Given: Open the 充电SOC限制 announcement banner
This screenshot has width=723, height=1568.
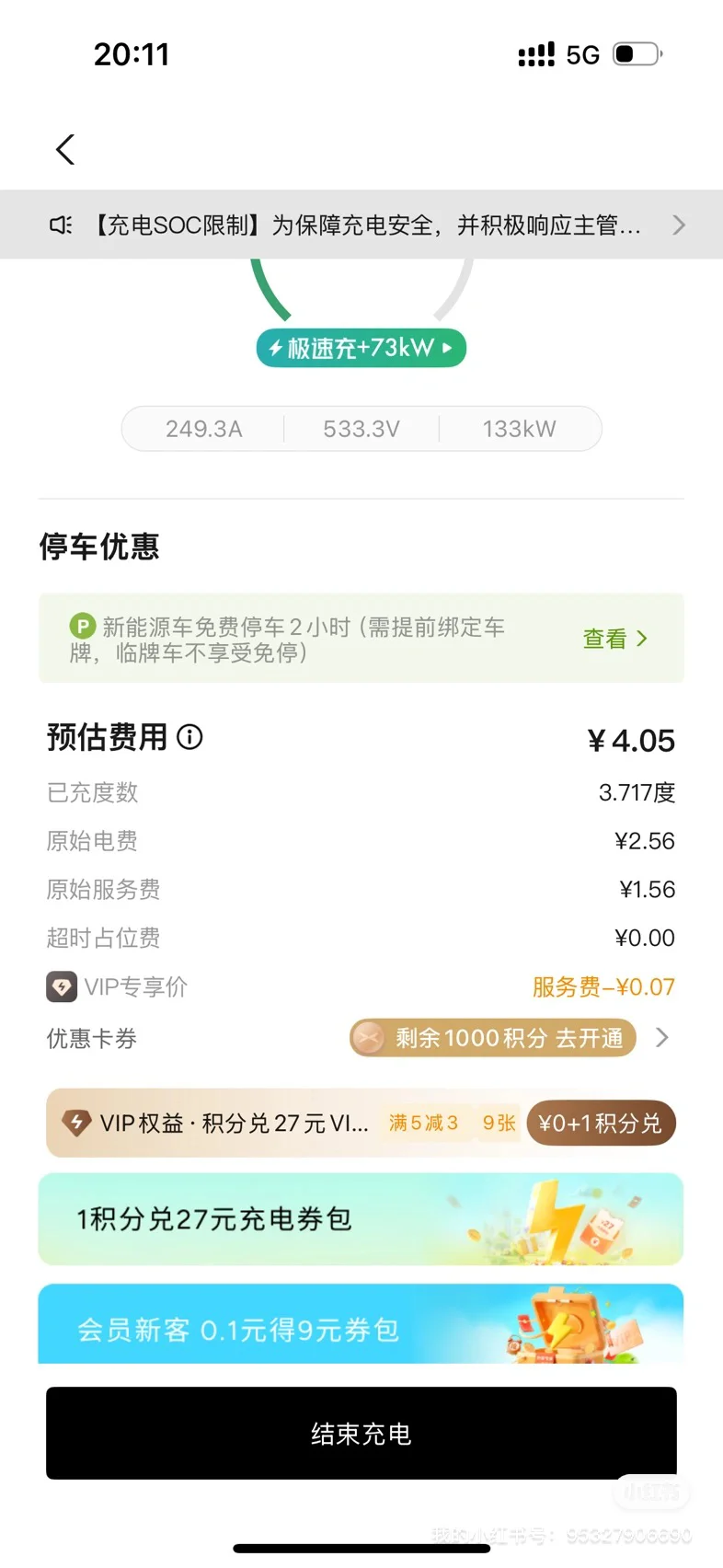Looking at the screenshot, I should point(361,225).
